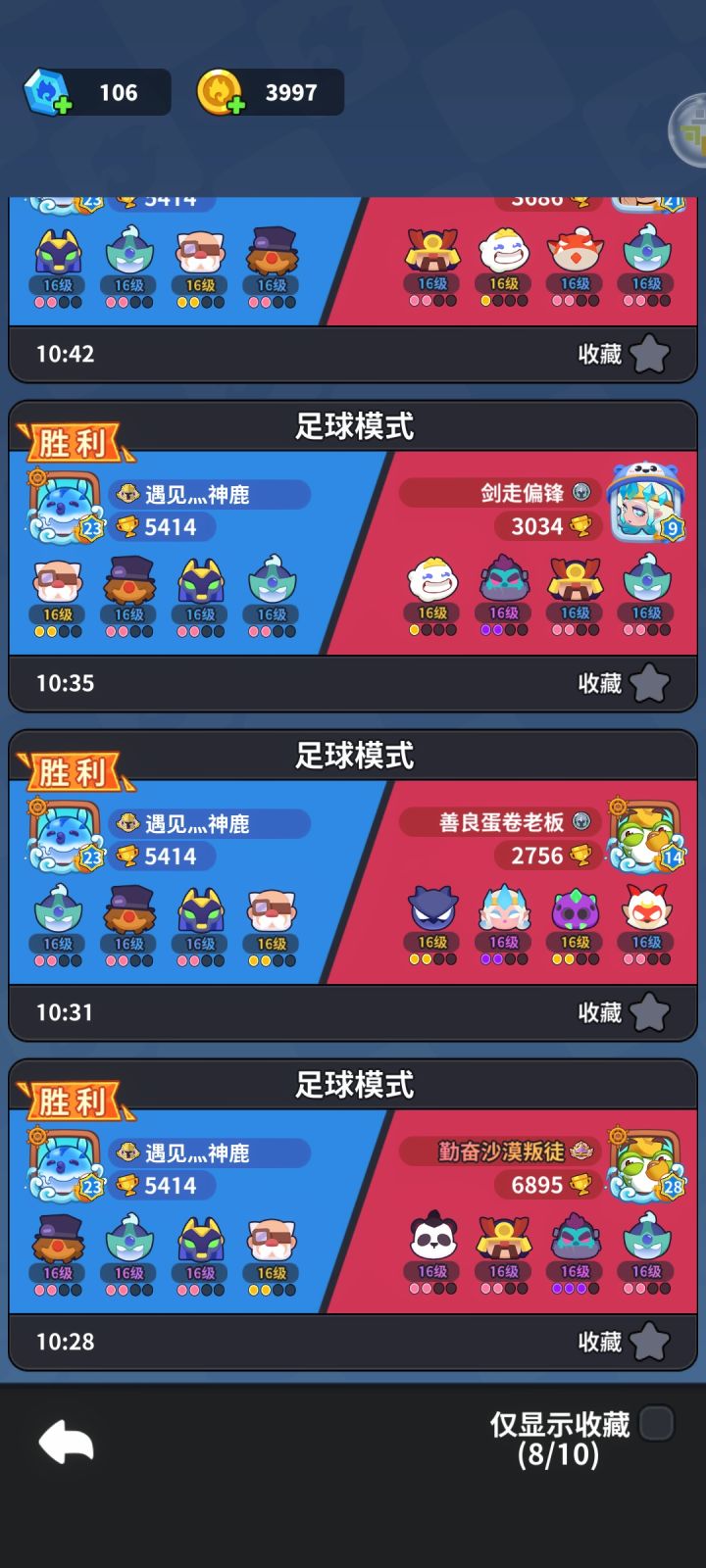Select the fox character in the 10:42 match

(576, 250)
